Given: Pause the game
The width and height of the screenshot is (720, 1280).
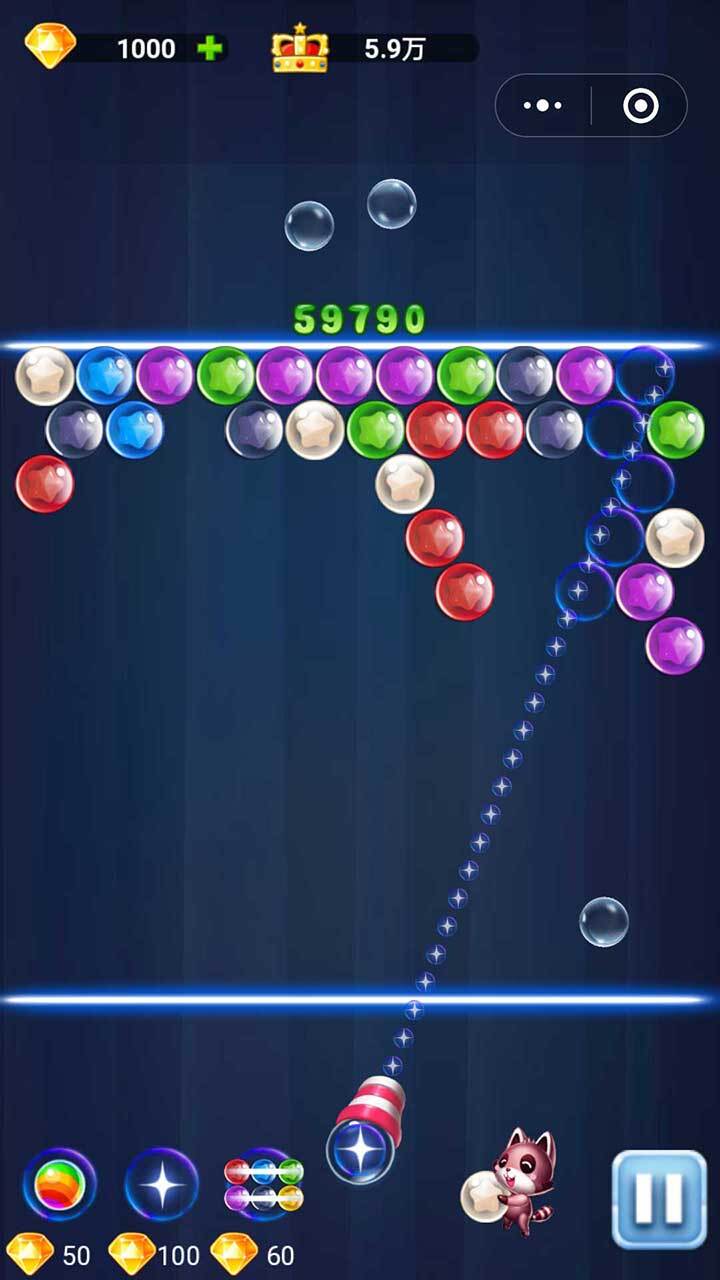Looking at the screenshot, I should pos(658,1199).
